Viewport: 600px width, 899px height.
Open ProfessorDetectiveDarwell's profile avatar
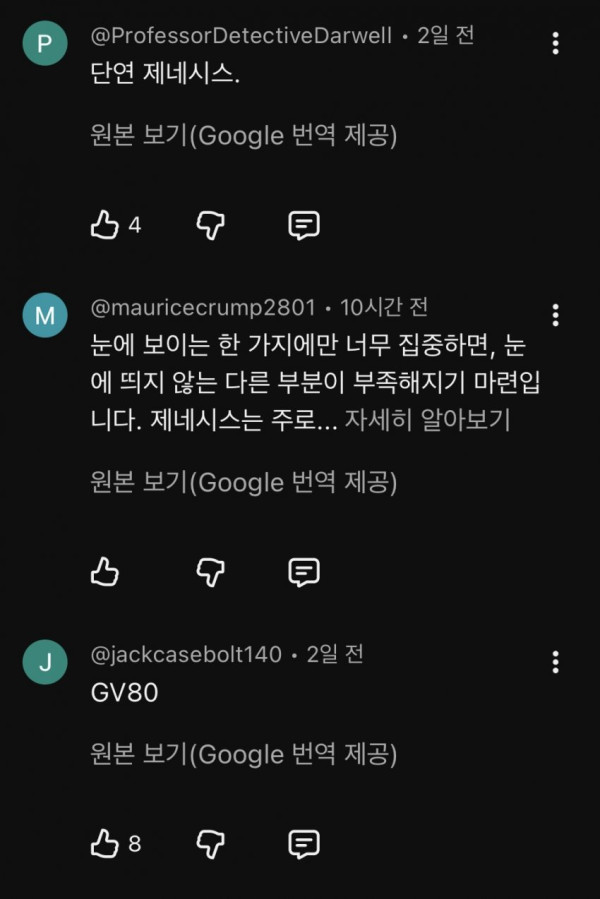pyautogui.click(x=45, y=43)
